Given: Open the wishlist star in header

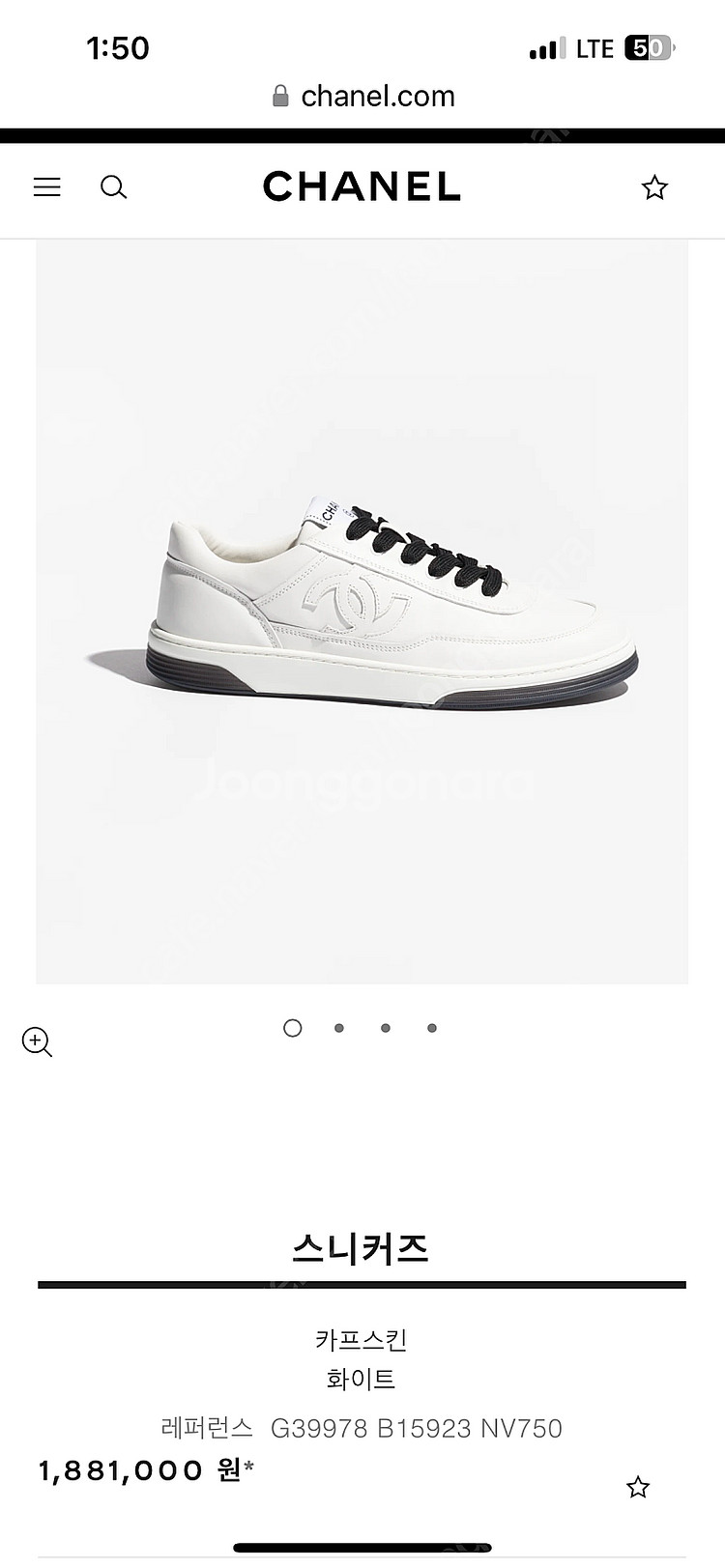Looking at the screenshot, I should (654, 187).
